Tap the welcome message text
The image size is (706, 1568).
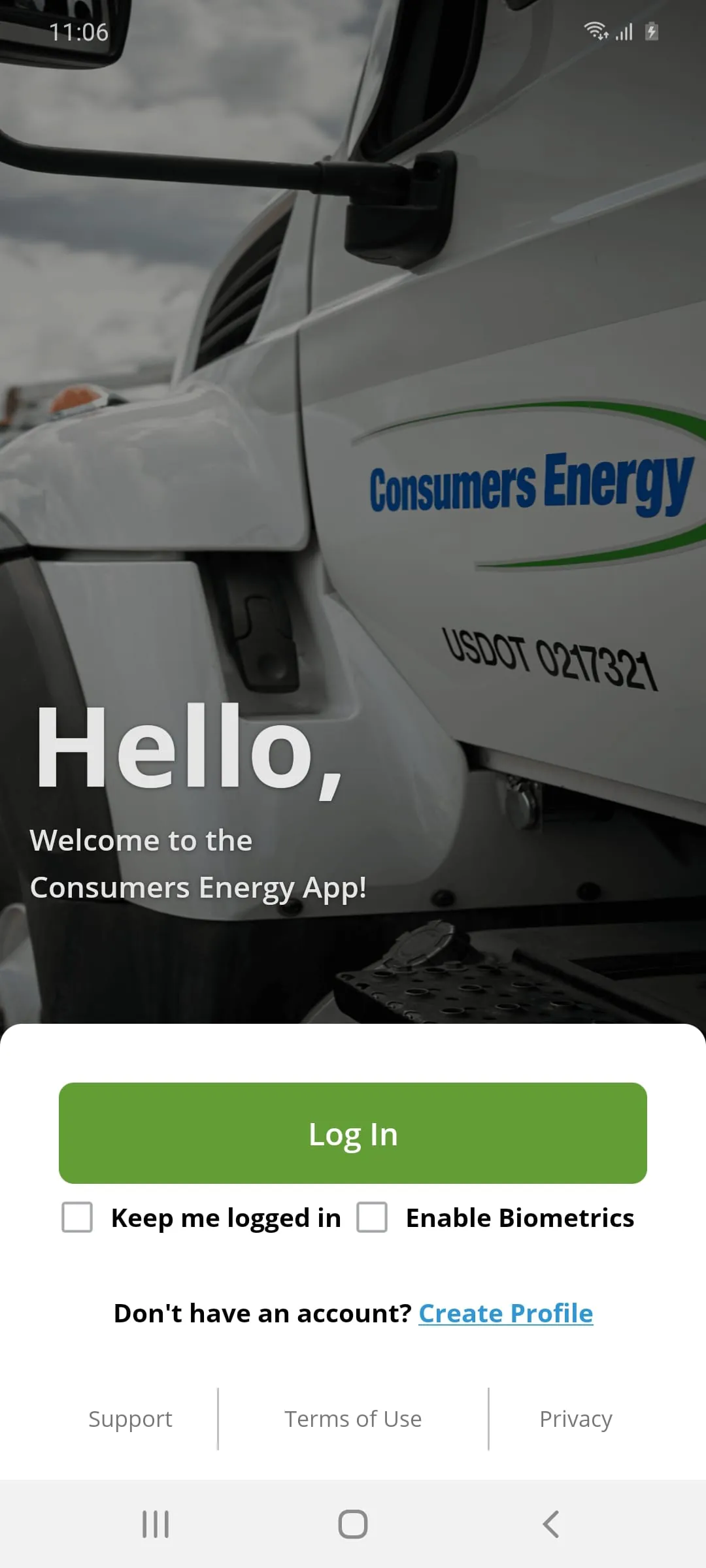point(199,862)
